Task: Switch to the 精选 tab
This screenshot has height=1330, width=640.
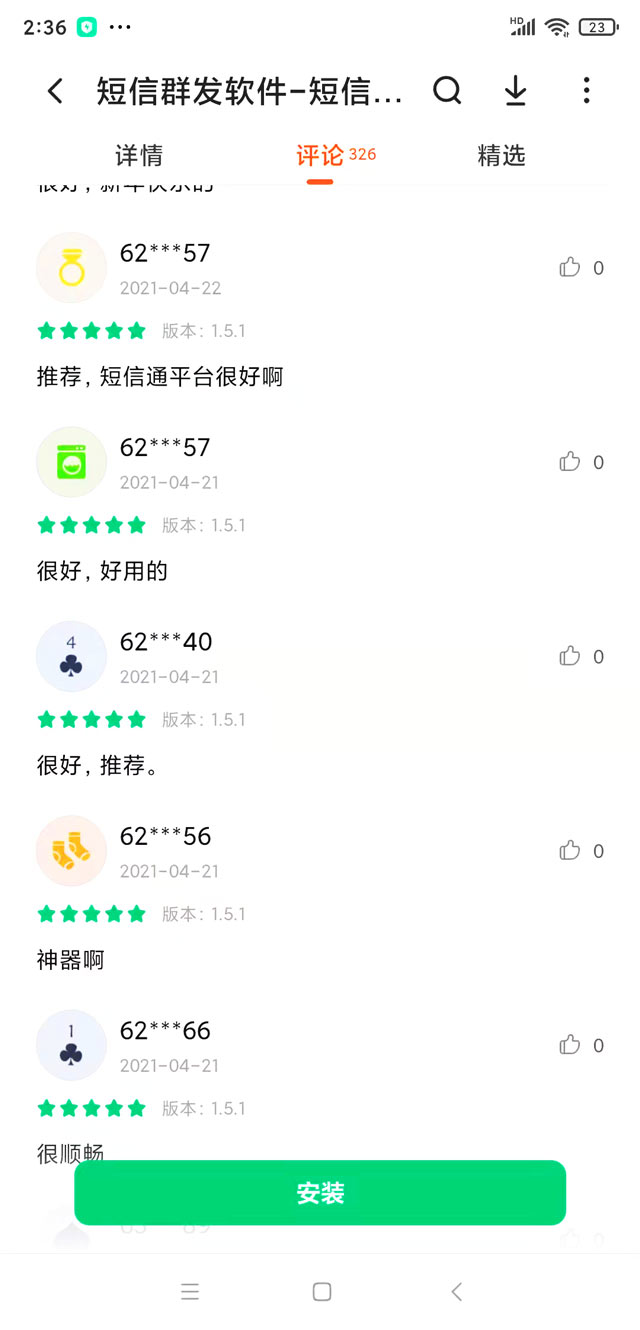Action: pos(501,156)
